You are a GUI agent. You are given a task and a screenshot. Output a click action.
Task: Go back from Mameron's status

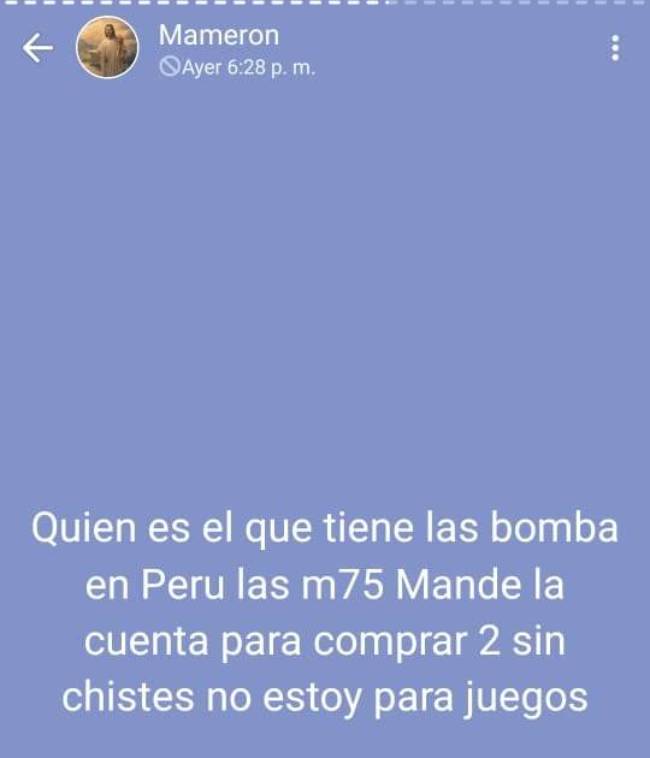point(36,48)
